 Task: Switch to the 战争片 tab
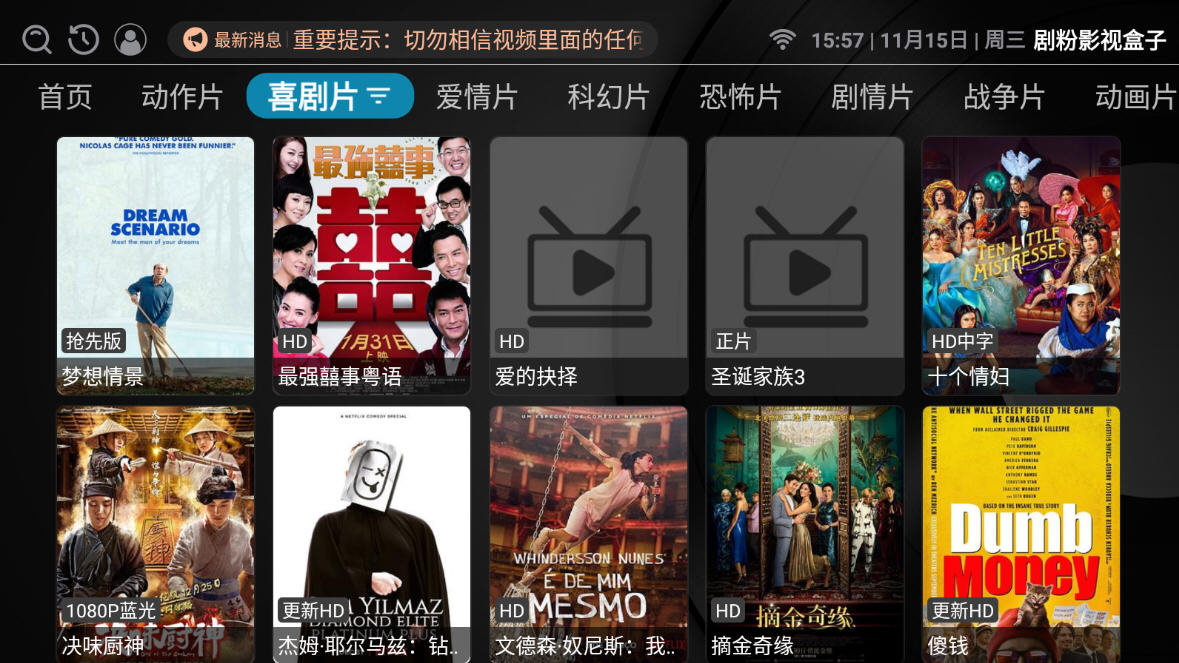(x=1004, y=97)
